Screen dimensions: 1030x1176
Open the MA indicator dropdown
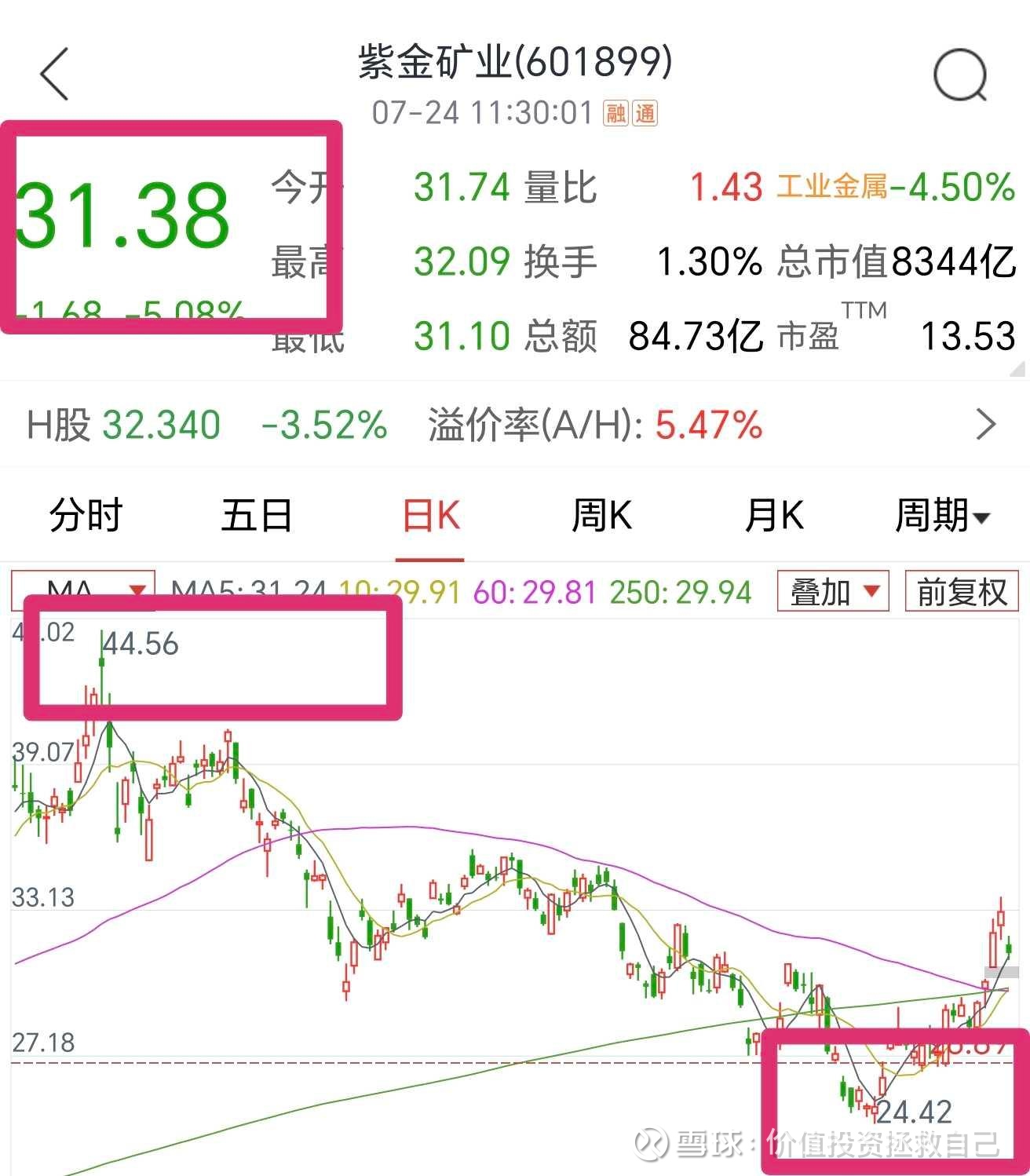83,590
